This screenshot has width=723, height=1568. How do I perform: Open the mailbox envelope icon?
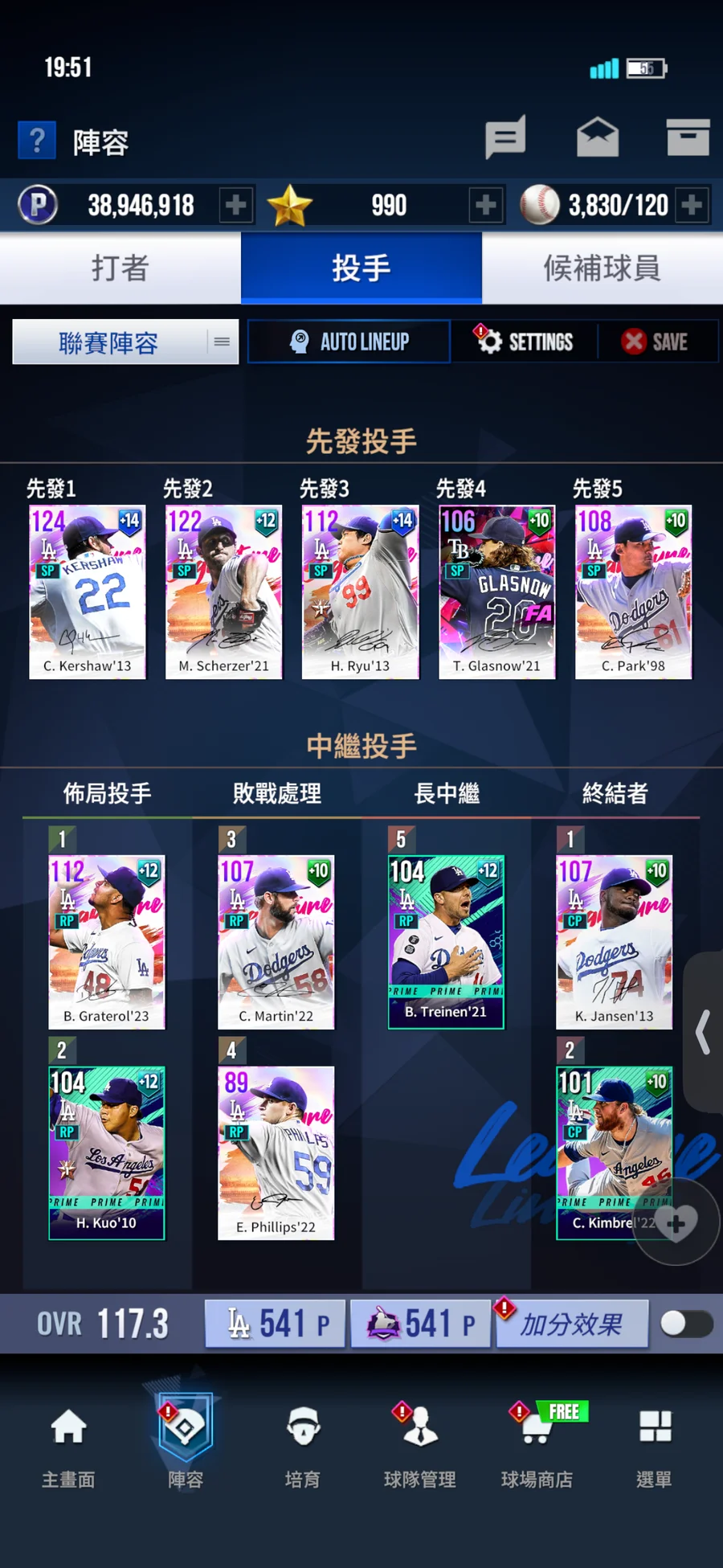point(598,137)
